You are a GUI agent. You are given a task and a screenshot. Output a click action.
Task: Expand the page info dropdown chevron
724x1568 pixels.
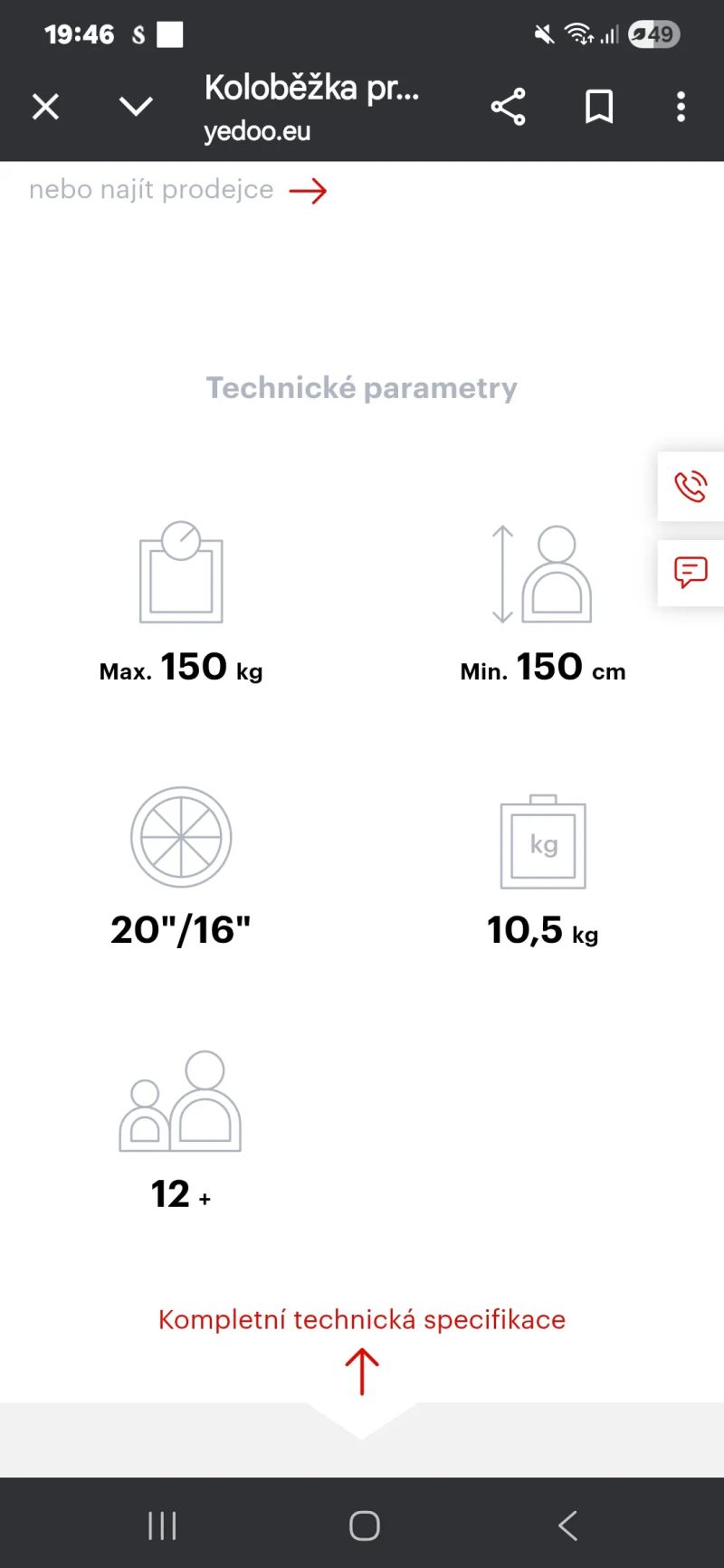point(136,107)
